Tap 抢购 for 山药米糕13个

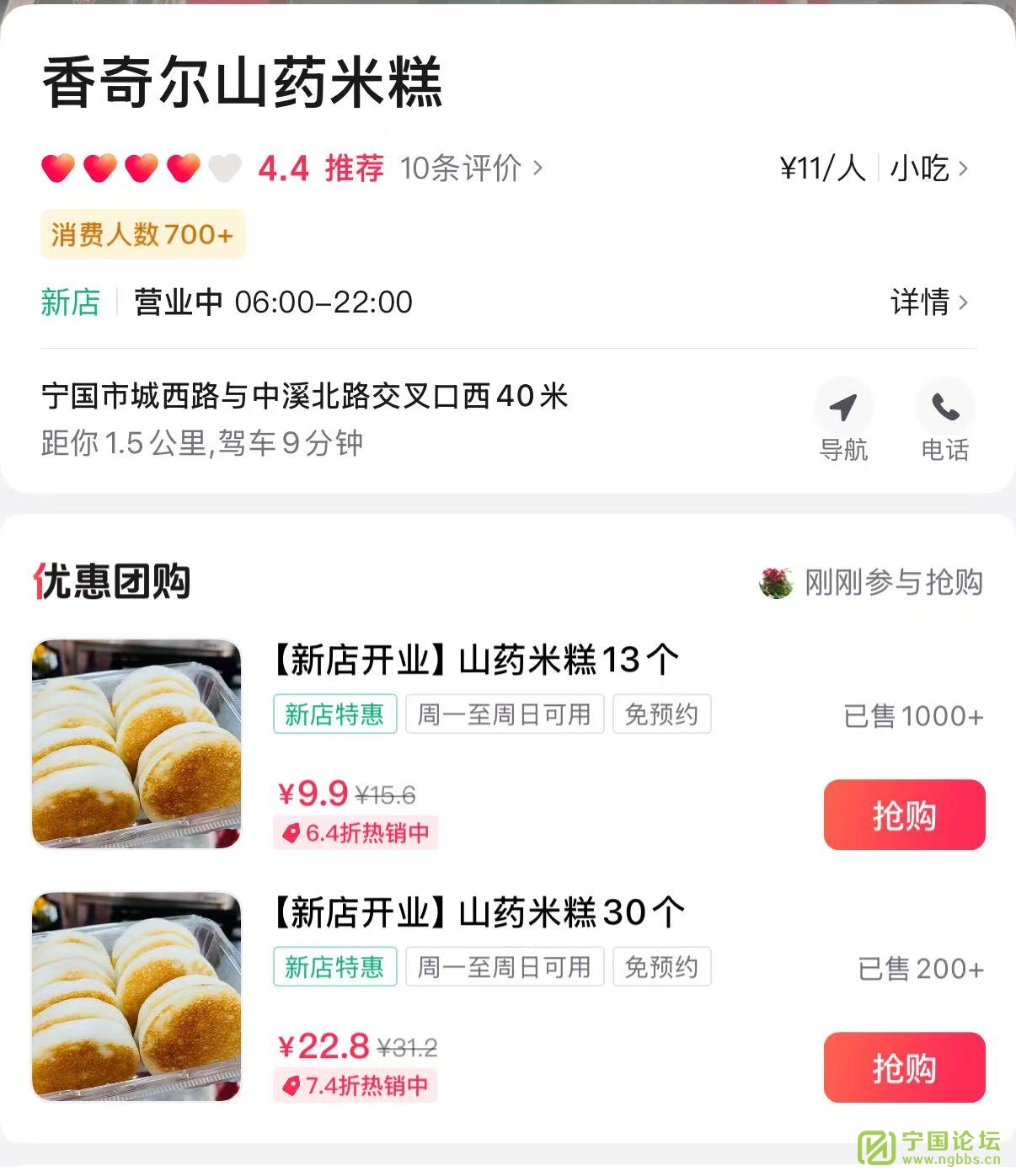(904, 815)
